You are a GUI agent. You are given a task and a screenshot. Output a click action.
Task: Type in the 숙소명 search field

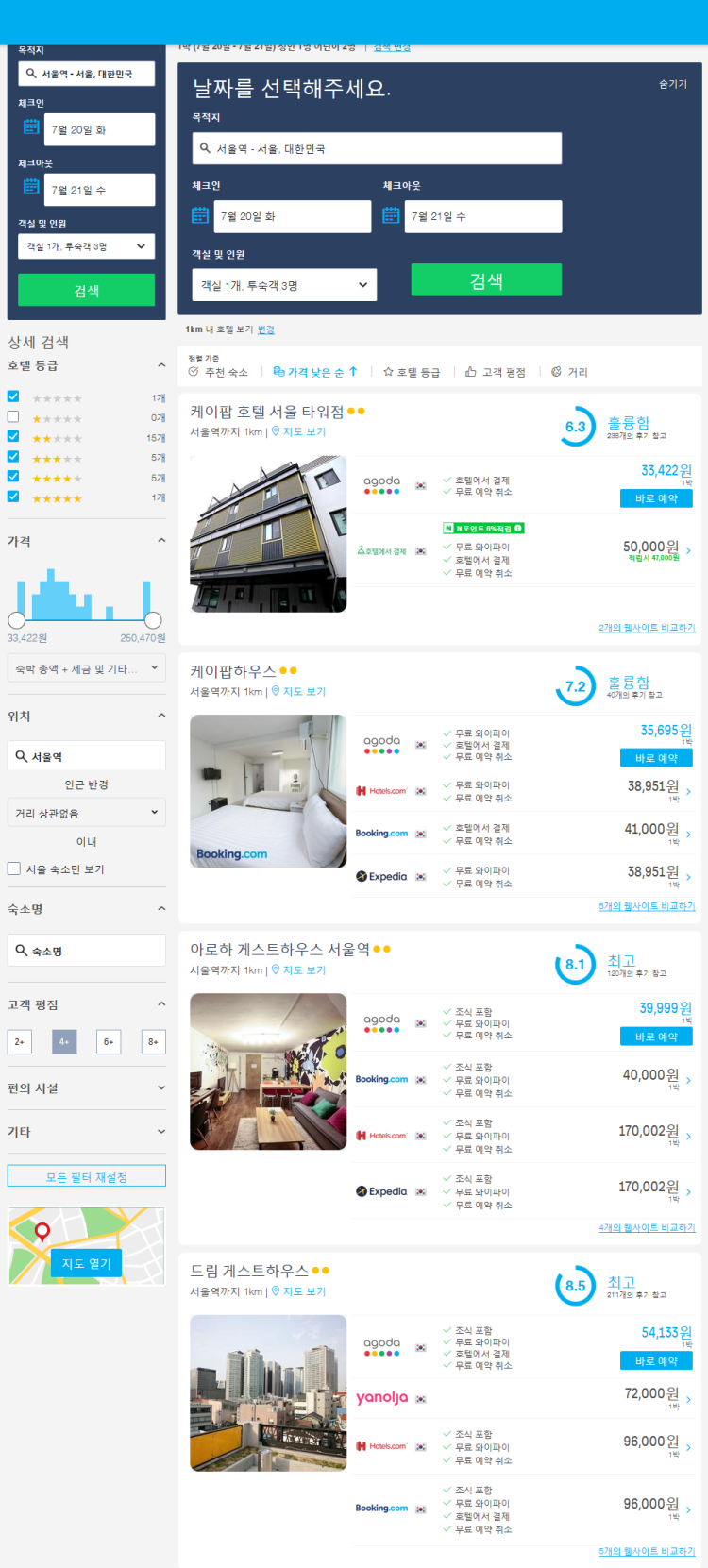pyautogui.click(x=93, y=951)
